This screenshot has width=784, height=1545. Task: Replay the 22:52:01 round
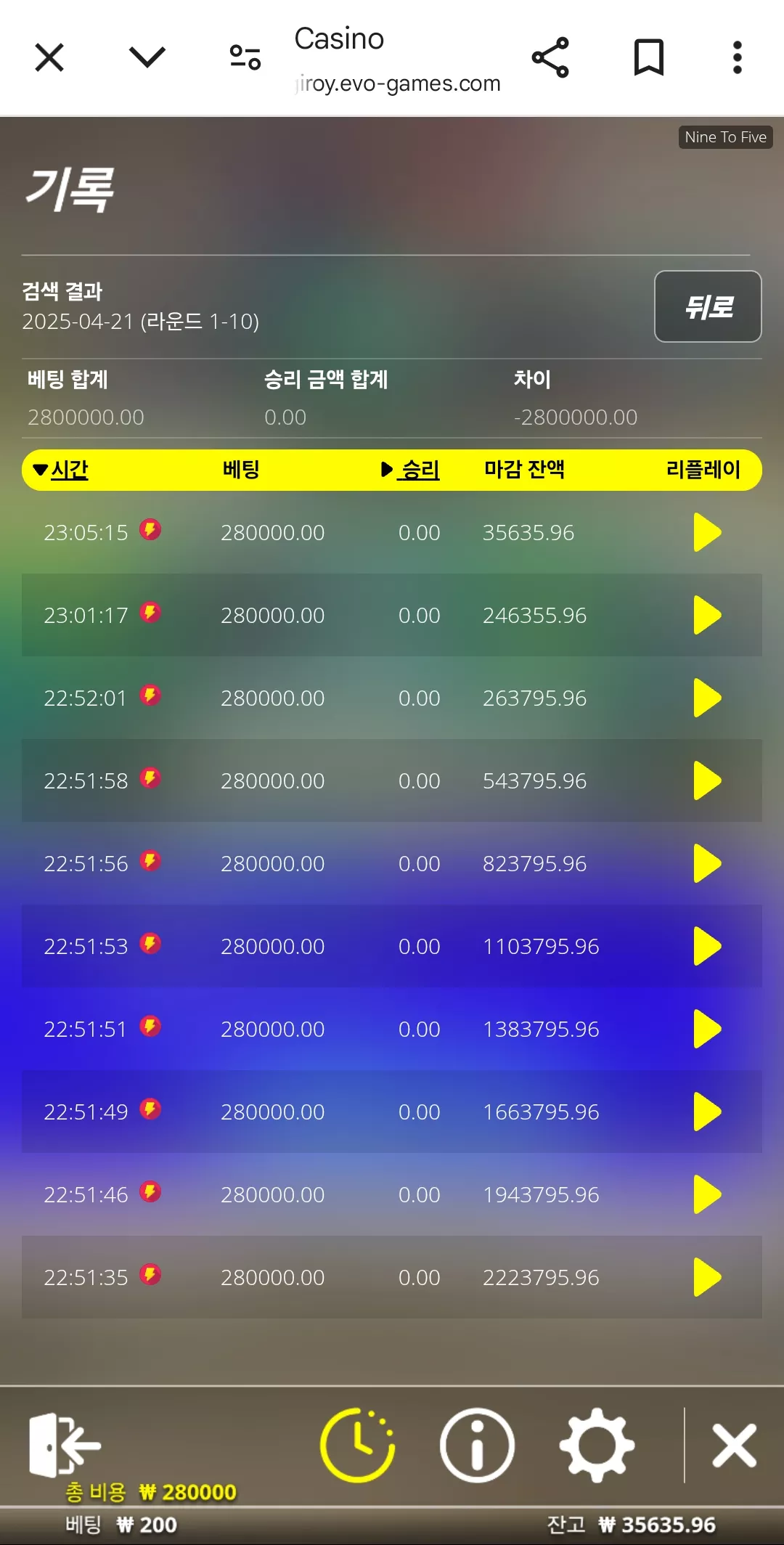(x=707, y=698)
